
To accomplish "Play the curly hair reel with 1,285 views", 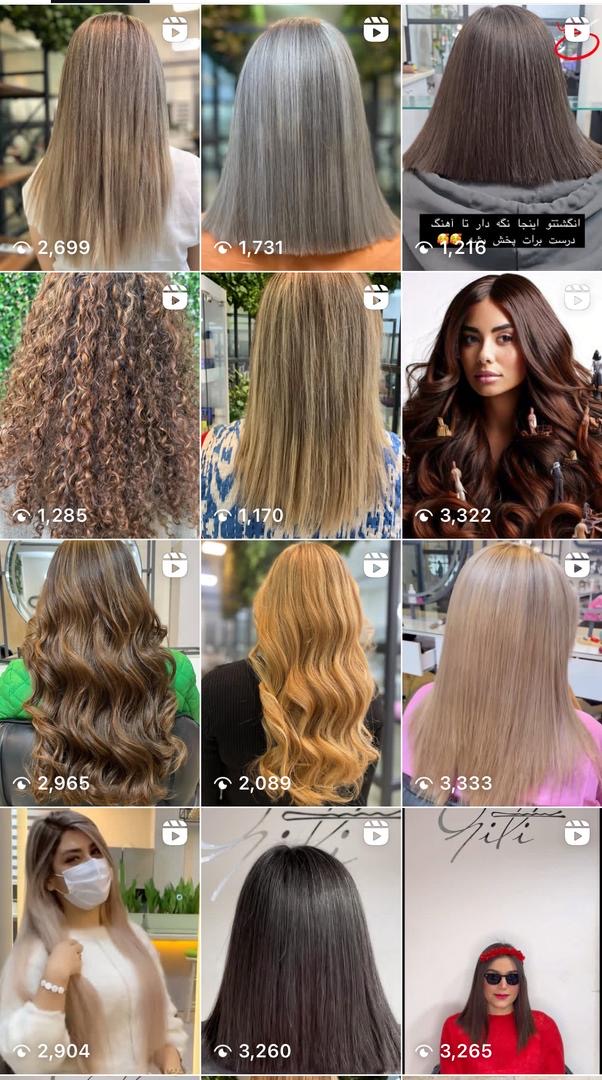I will coord(100,405).
